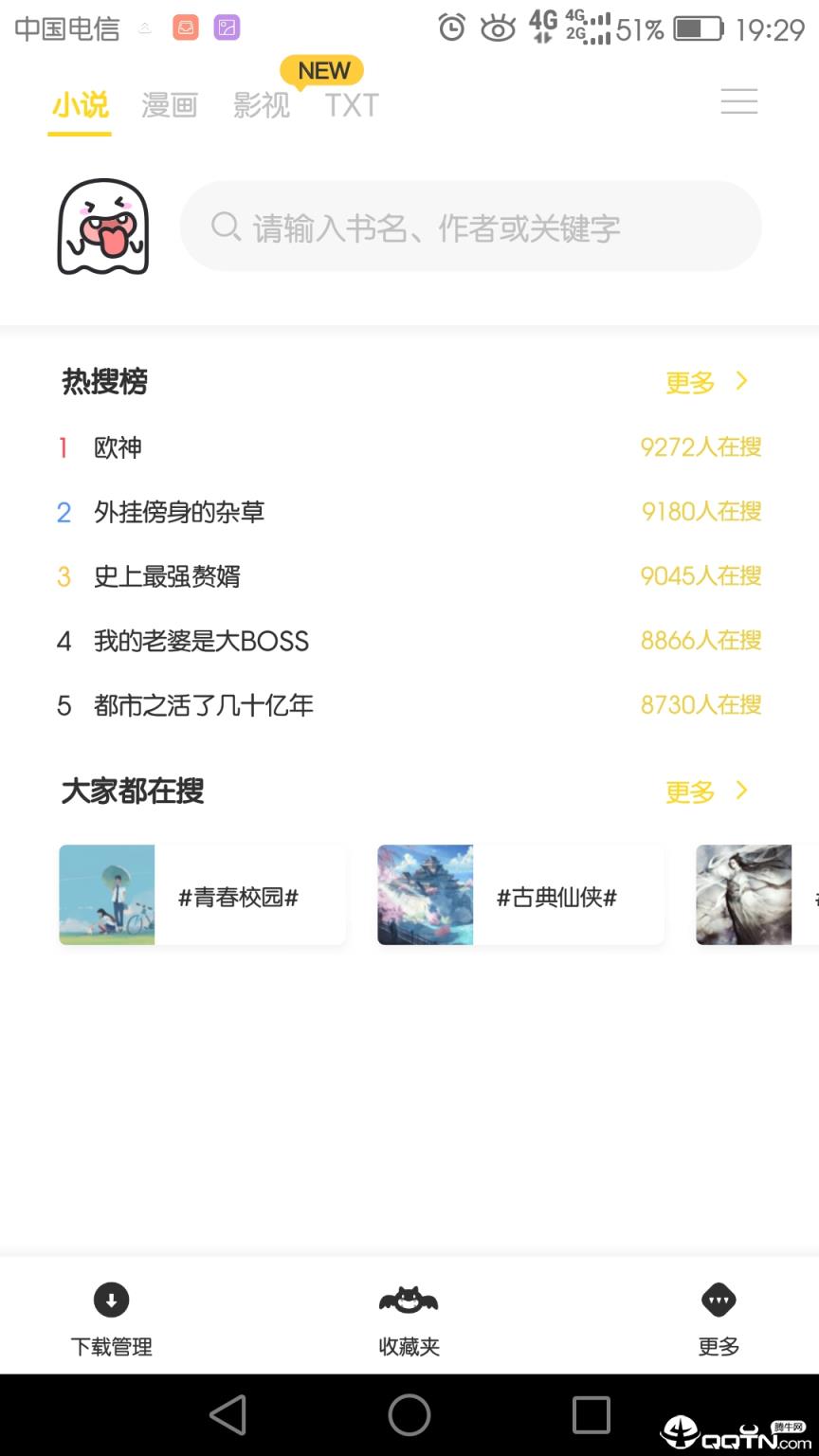This screenshot has width=819, height=1456.
Task: Expand 热搜榜 with its 更多 chevron
Action: [706, 381]
